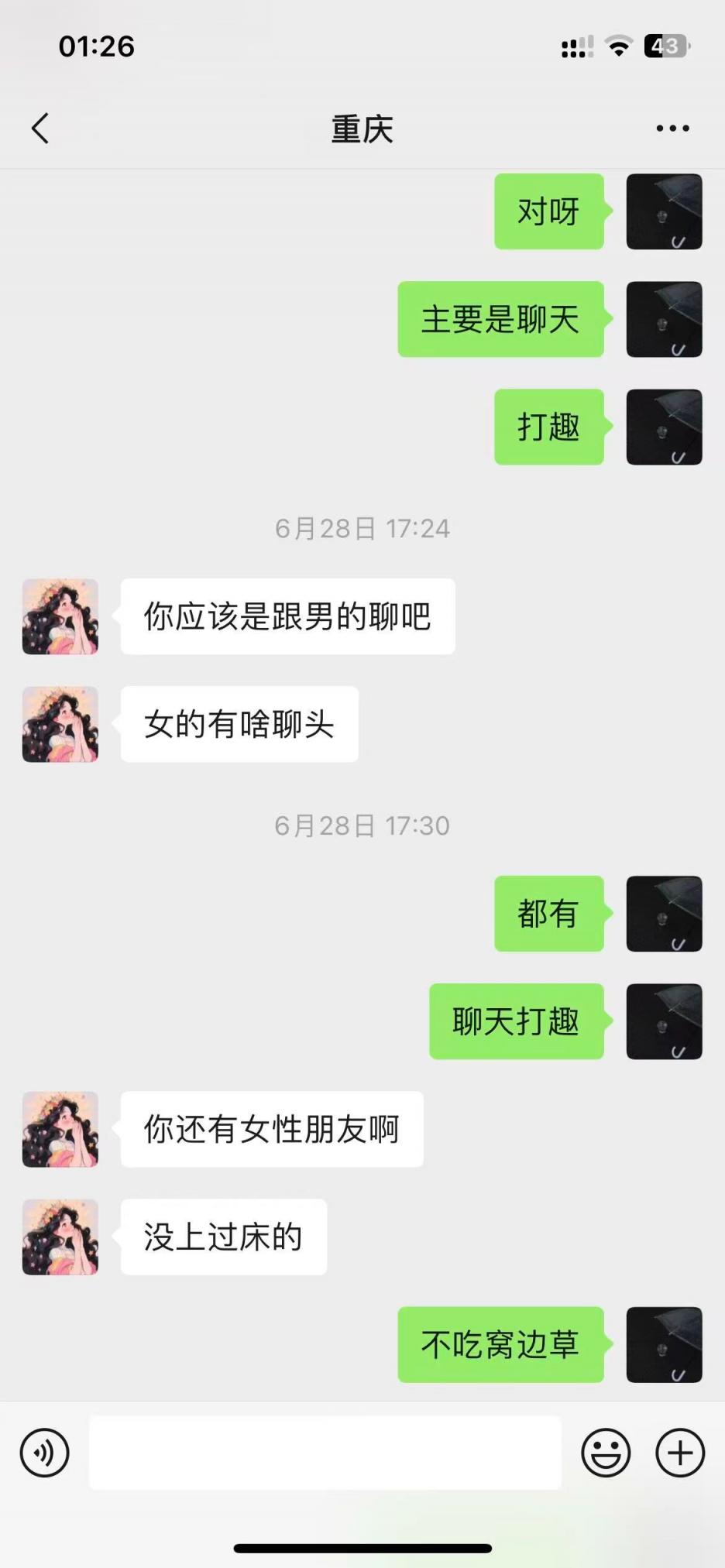Open the plus attachment menu
The width and height of the screenshot is (725, 1568).
(x=680, y=1453)
